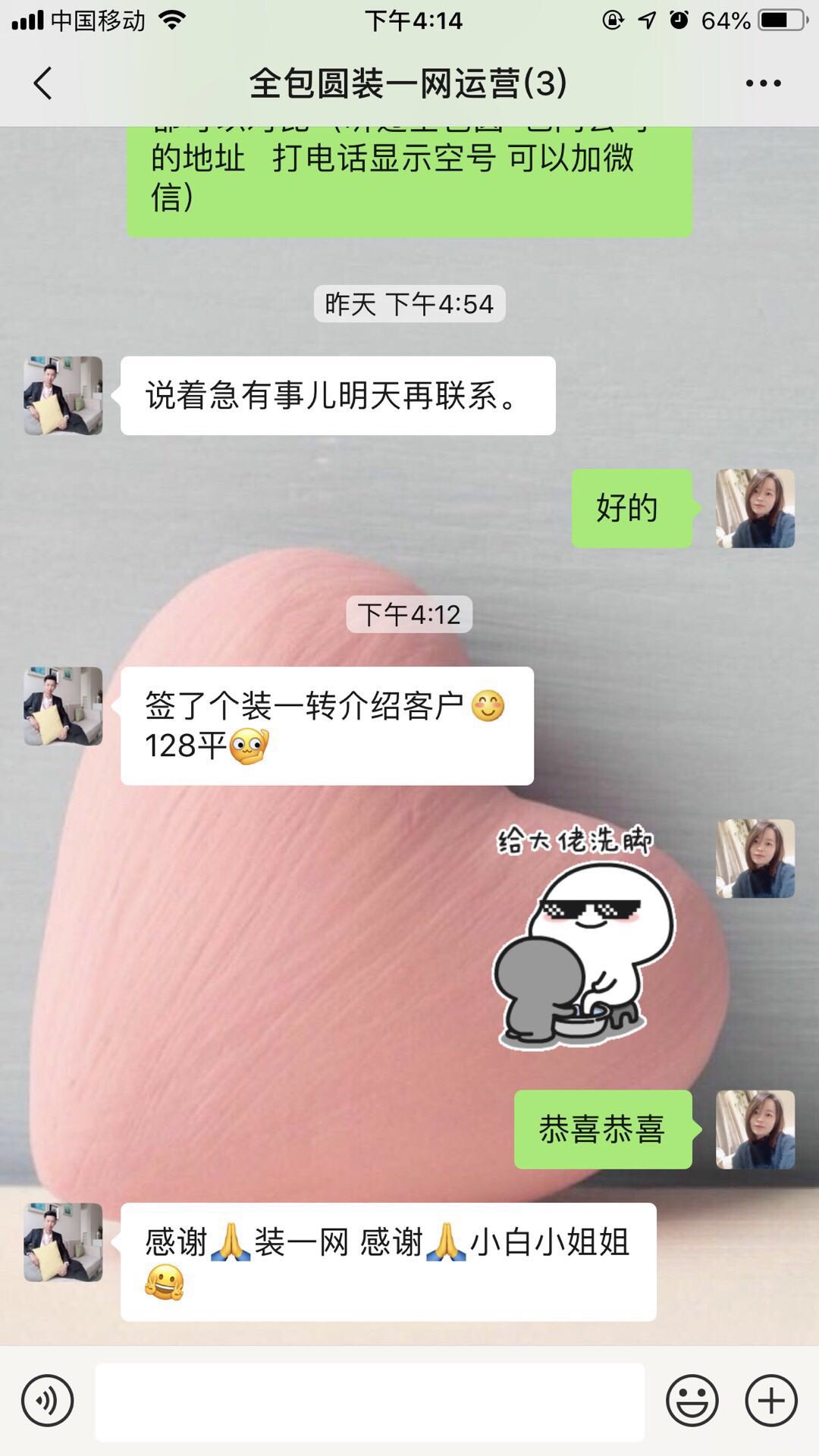
Task: Open the avatar beside the 好的 message
Action: (x=755, y=508)
